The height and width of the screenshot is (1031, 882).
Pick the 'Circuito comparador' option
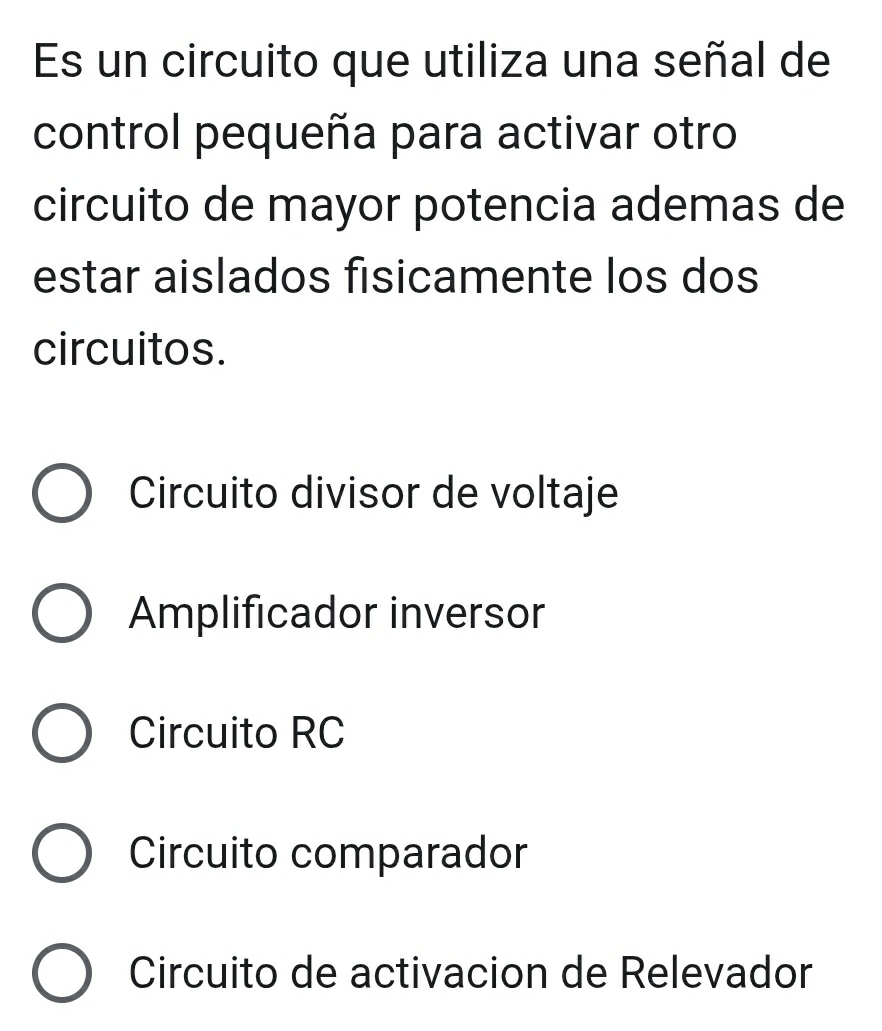coord(62,854)
